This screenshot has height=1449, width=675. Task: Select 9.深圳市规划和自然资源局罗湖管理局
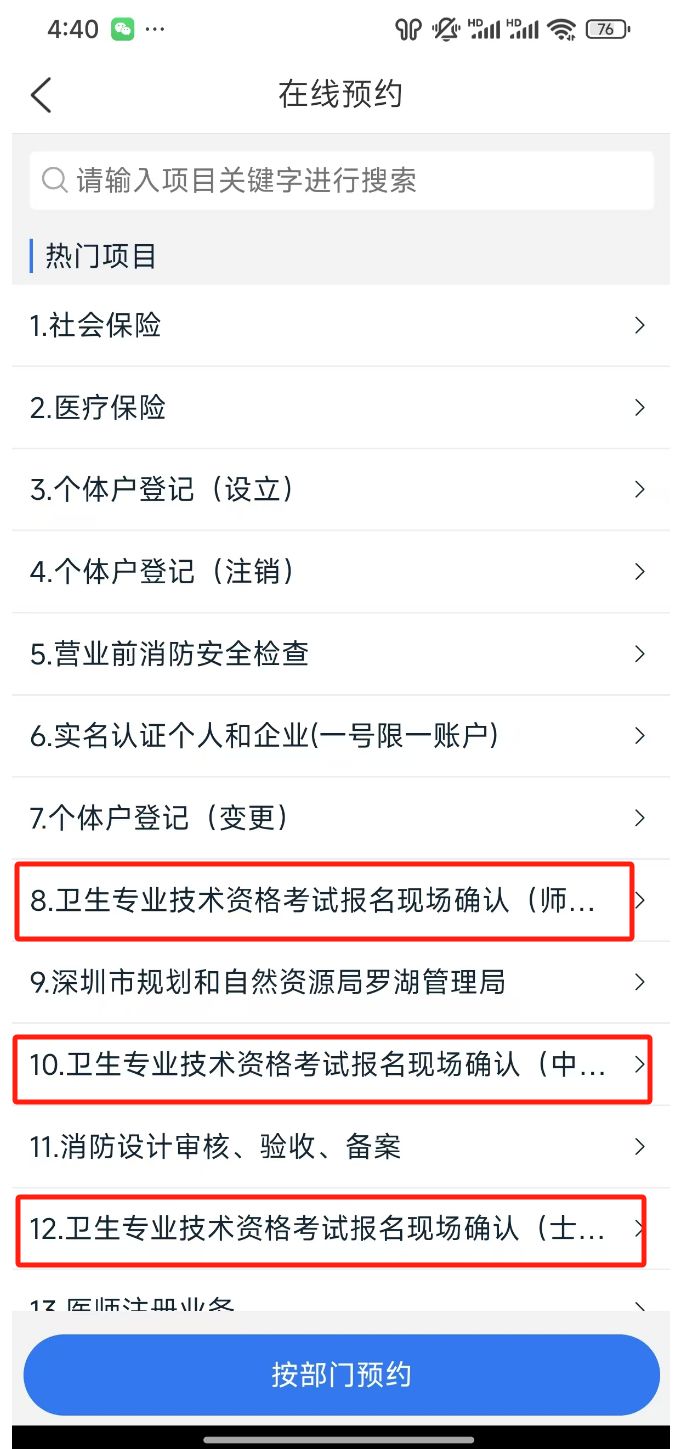click(340, 983)
